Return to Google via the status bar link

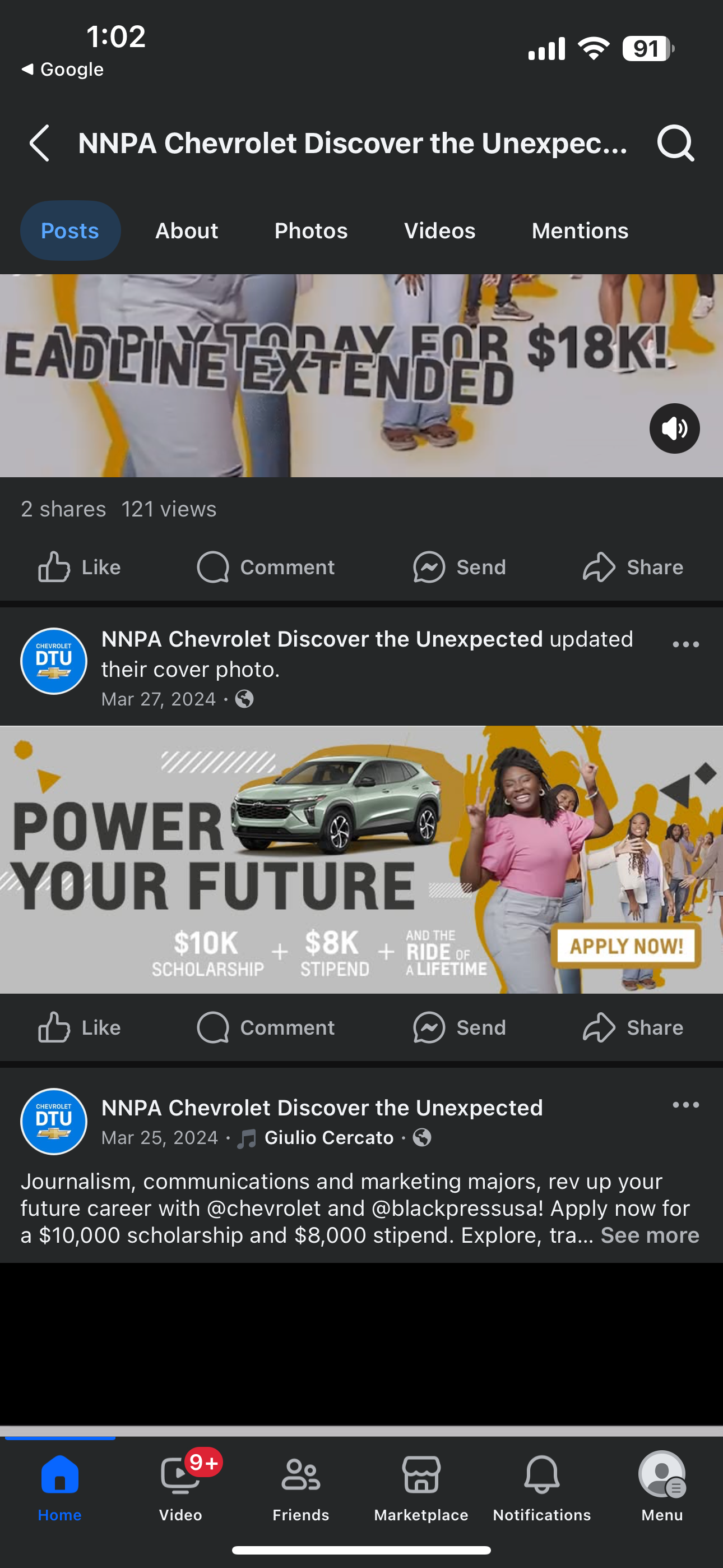[62, 70]
